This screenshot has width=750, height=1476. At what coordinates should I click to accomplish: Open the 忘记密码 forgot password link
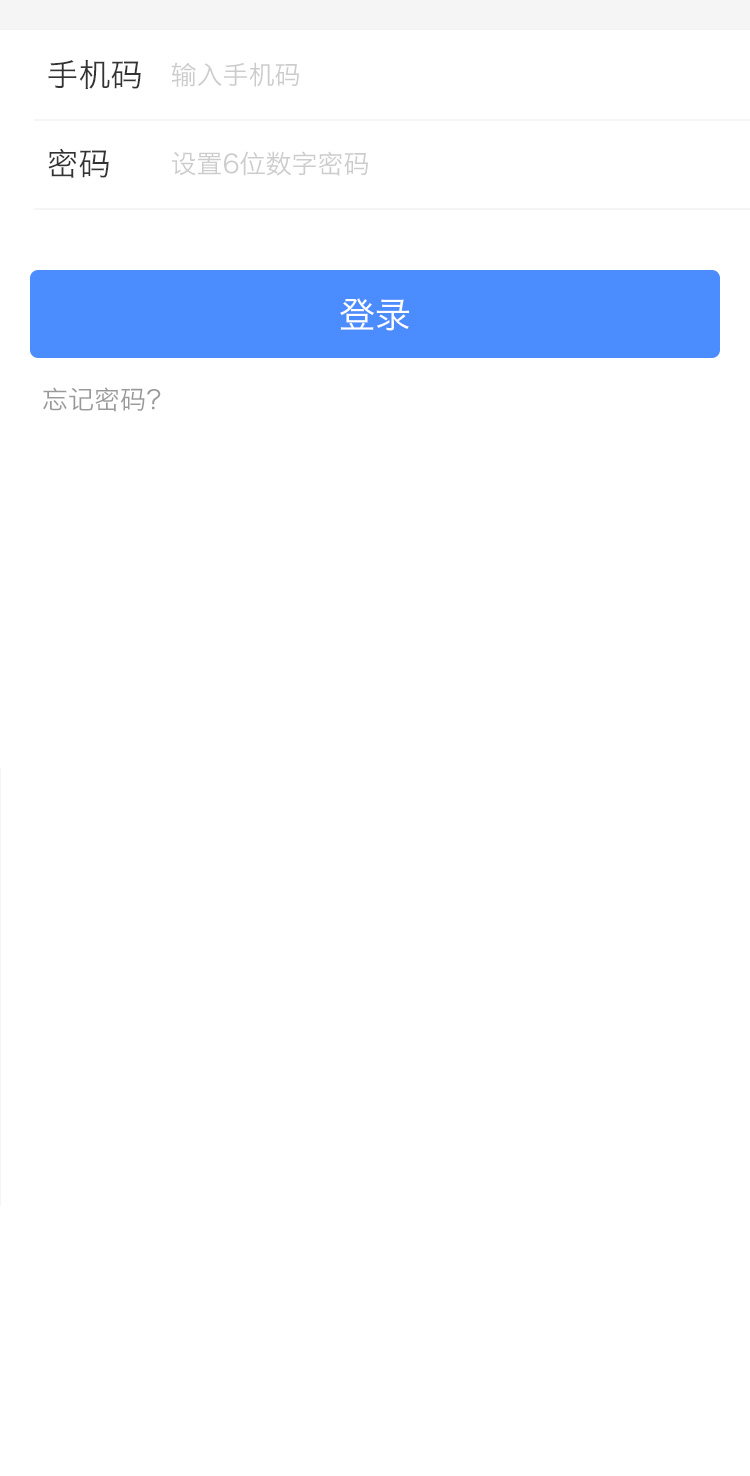[x=102, y=400]
